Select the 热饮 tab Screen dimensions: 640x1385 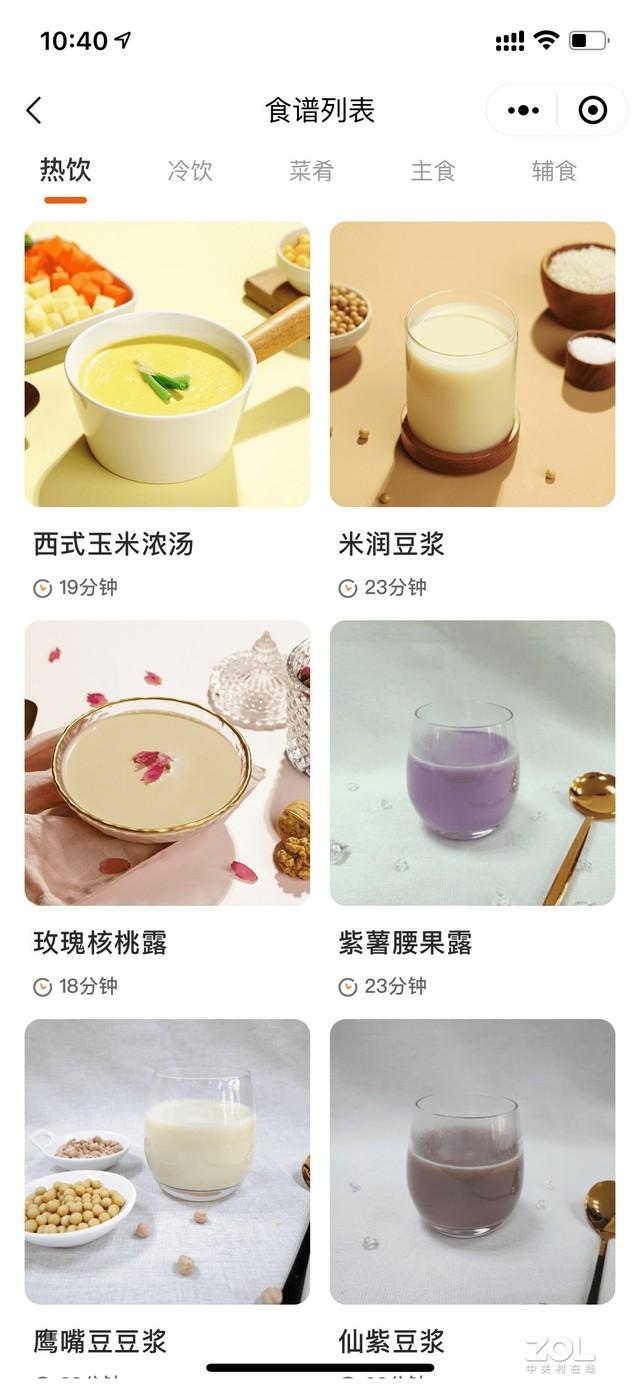65,170
